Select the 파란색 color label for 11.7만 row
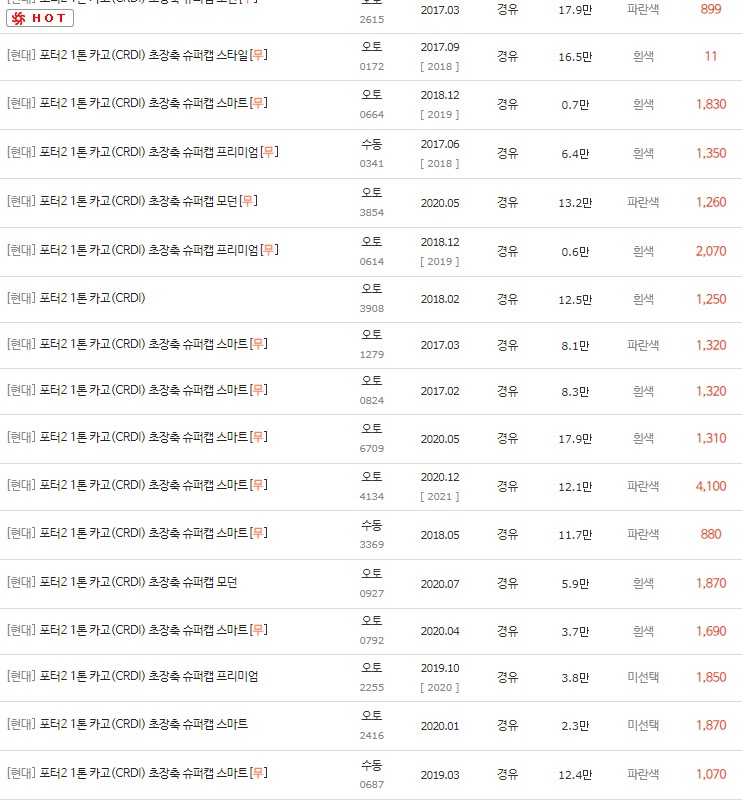Image resolution: width=742 pixels, height=800 pixels. (x=643, y=533)
